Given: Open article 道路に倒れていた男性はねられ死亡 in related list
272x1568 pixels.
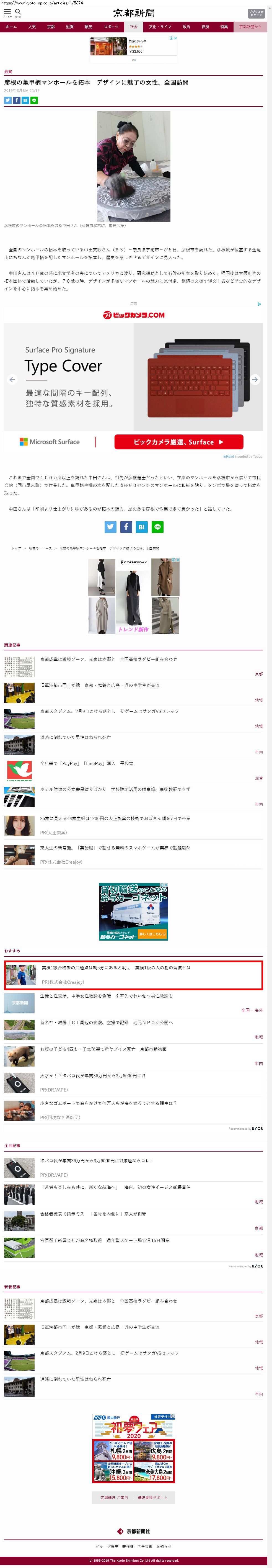Looking at the screenshot, I should pyautogui.click(x=76, y=737).
